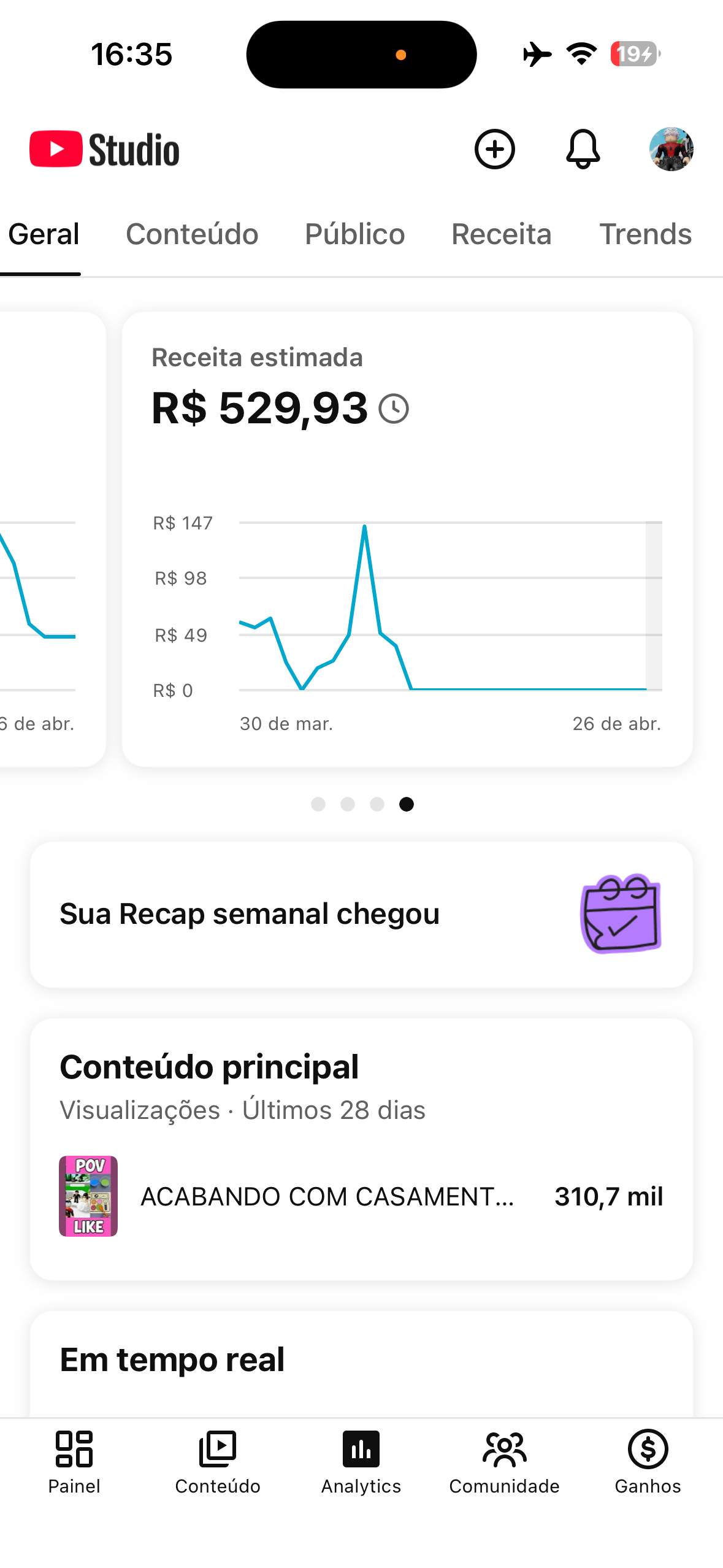
Task: Select the Trends tab
Action: click(x=645, y=234)
